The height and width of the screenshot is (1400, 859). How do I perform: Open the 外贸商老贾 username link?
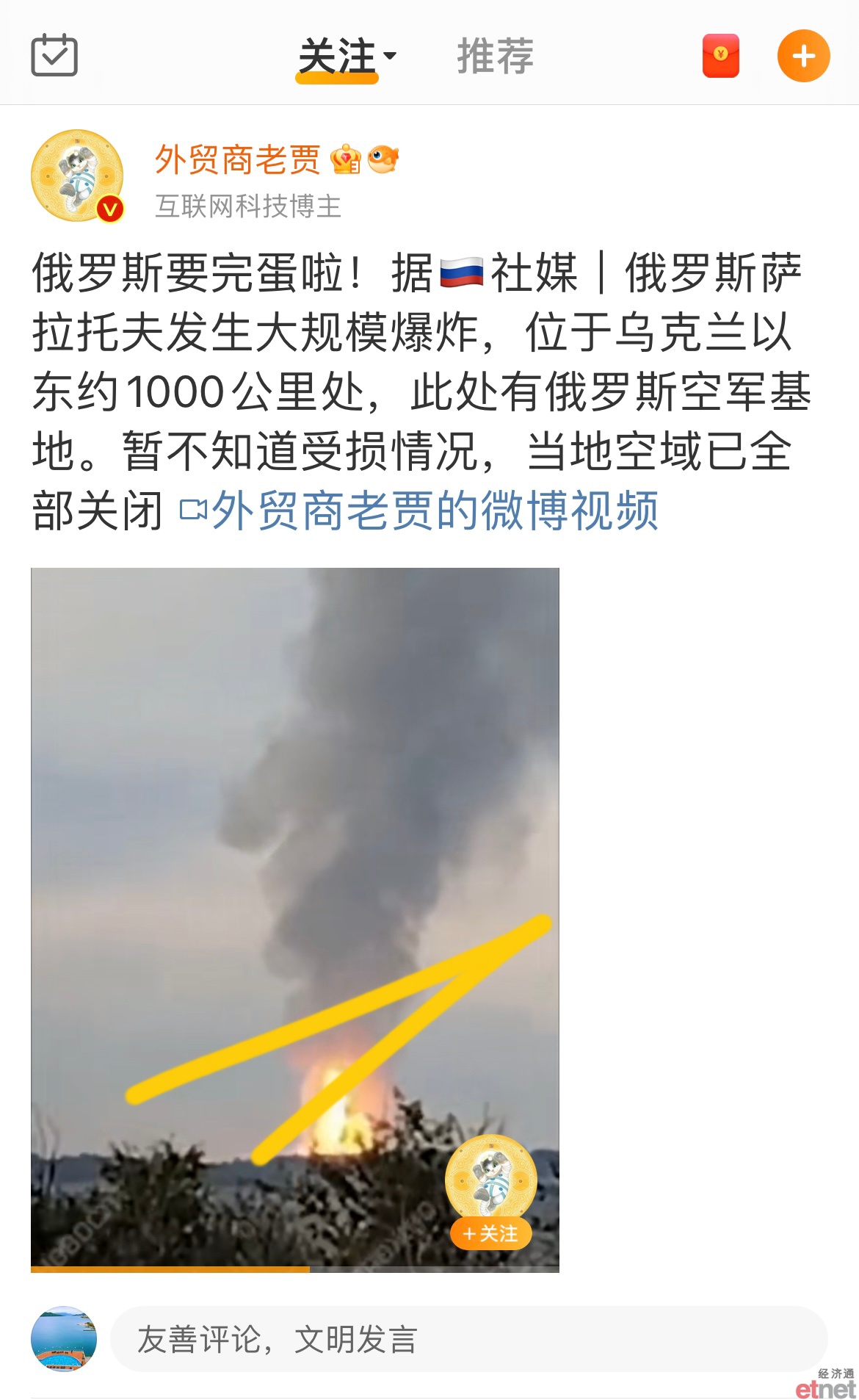[x=238, y=159]
